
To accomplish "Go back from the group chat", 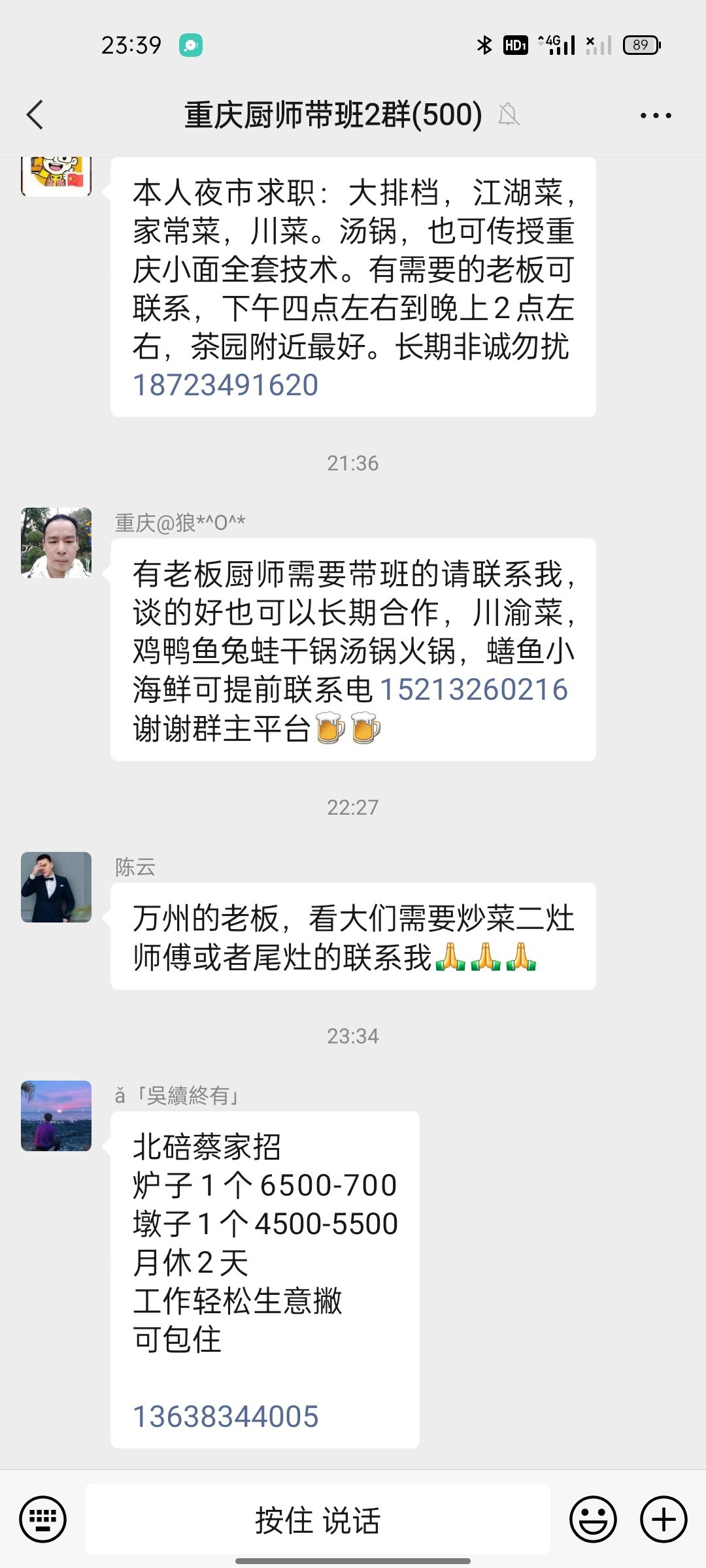I will (35, 115).
